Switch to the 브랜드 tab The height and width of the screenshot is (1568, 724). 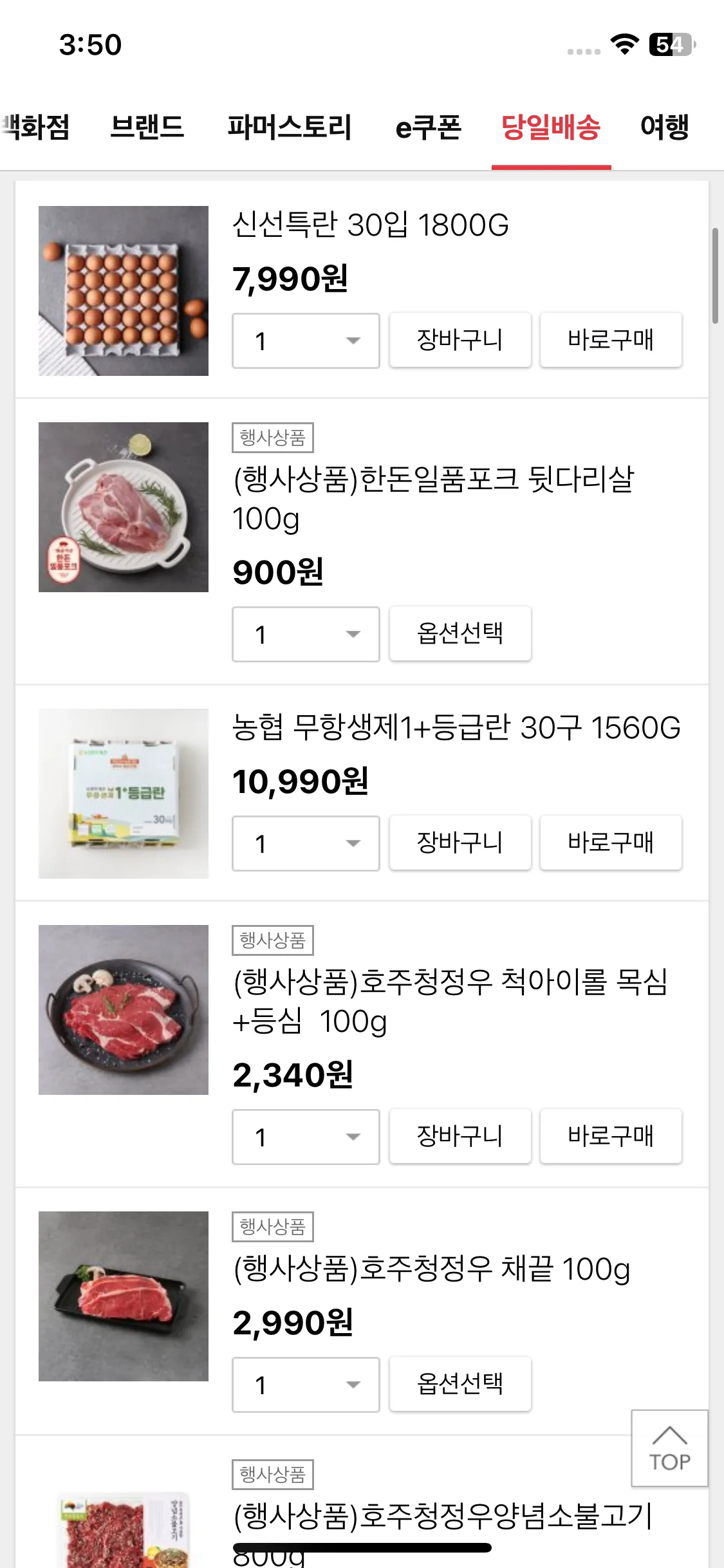click(147, 127)
